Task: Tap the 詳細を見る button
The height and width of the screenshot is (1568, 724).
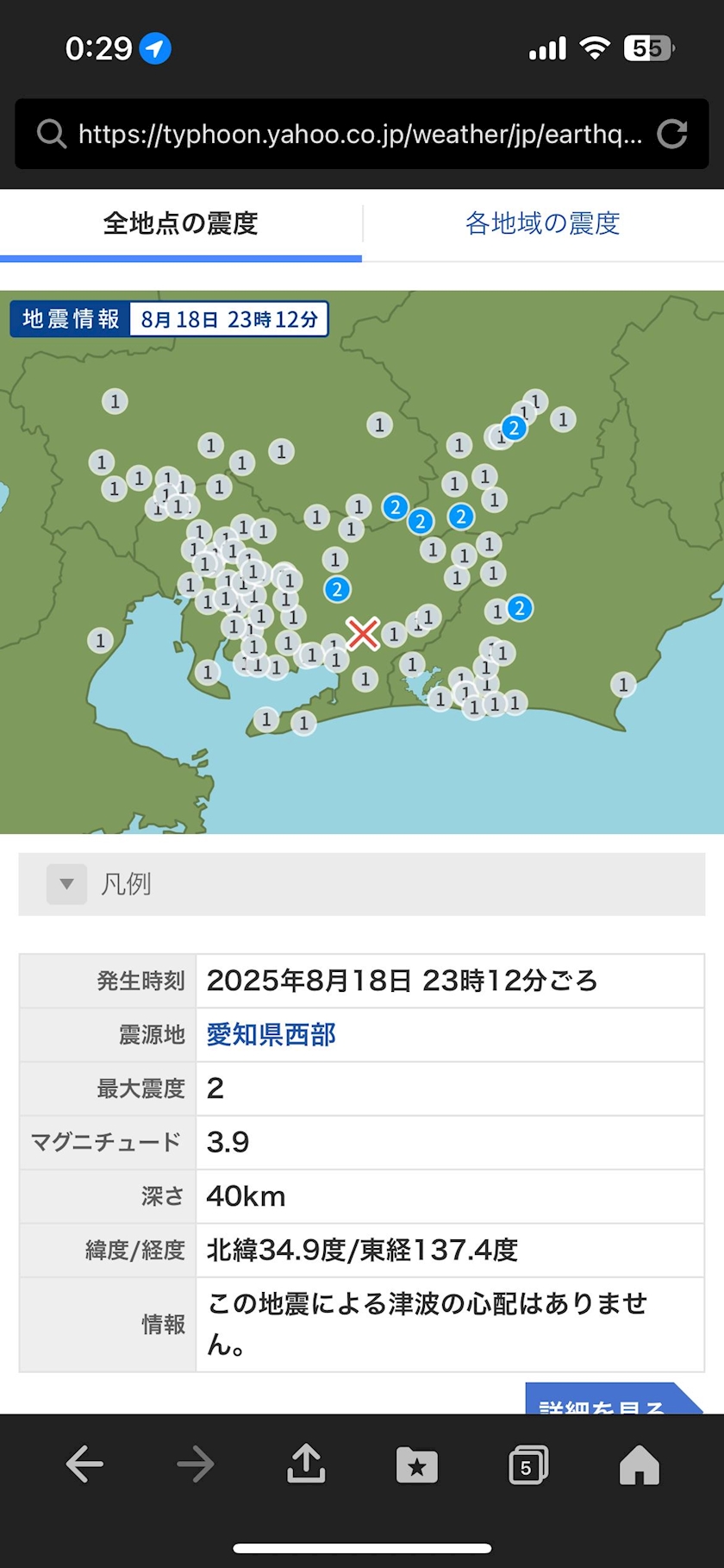Action: coord(614,1399)
